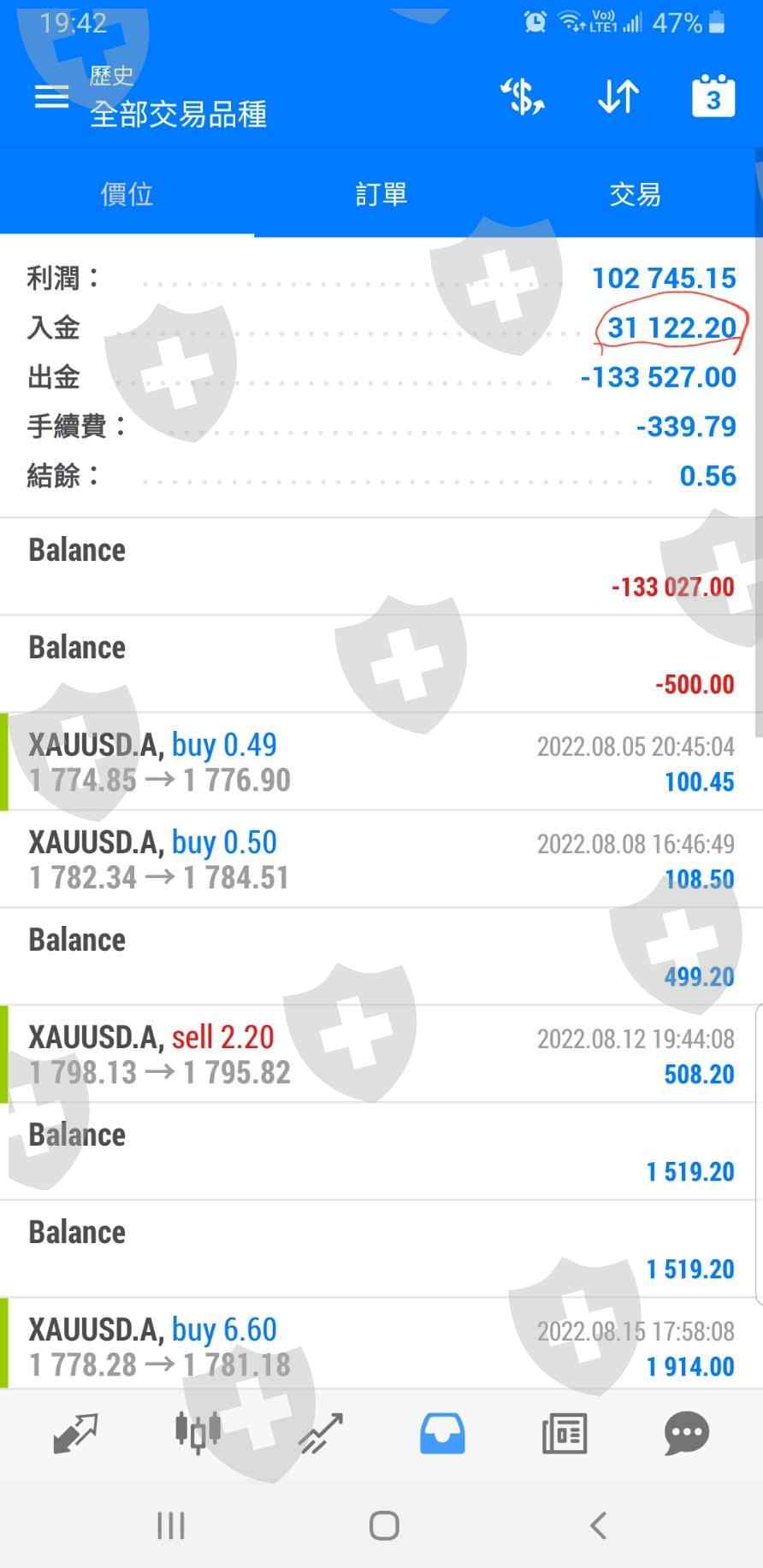Open the sell 2.20 XAUUSD.A trade
Image resolution: width=763 pixels, height=1568 pixels.
381,1054
